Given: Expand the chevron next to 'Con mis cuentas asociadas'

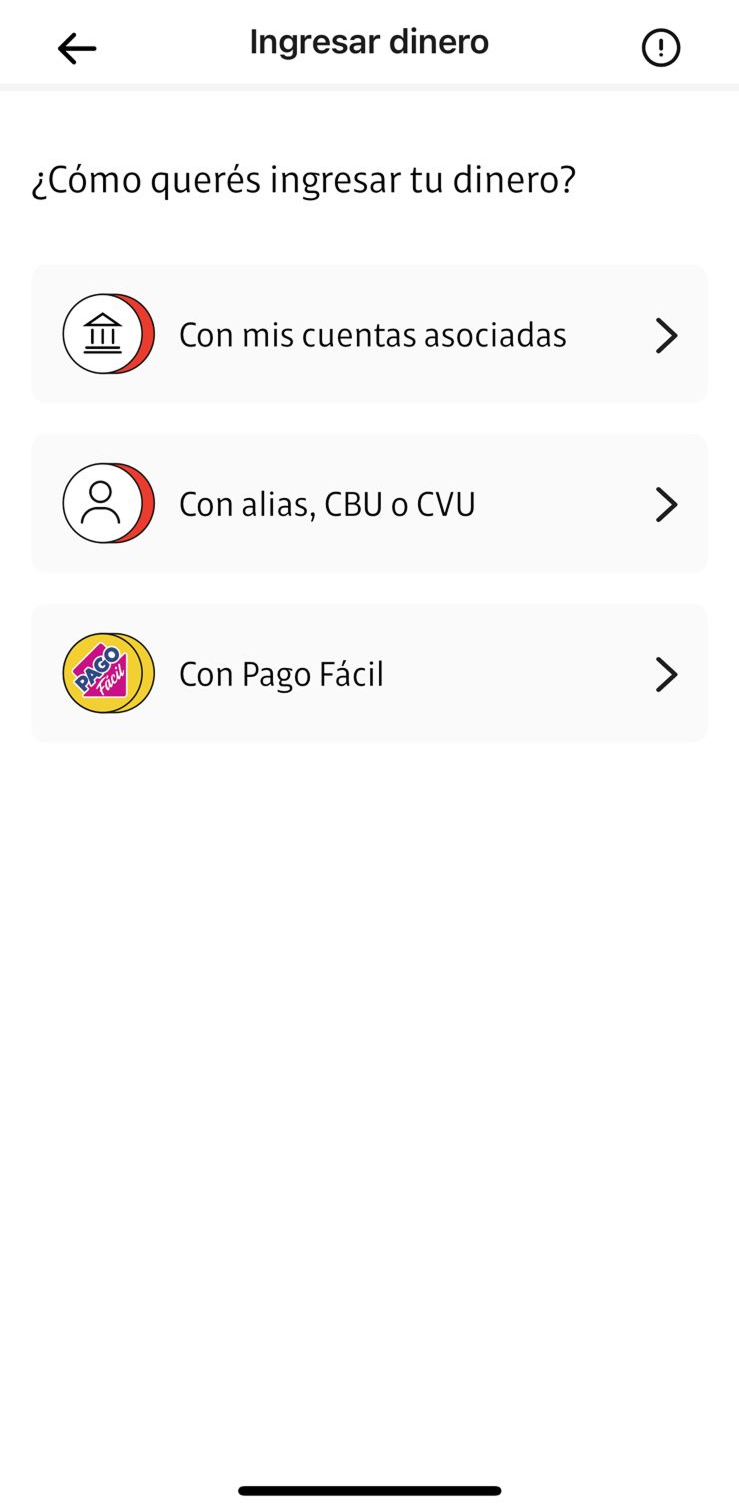Looking at the screenshot, I should coord(667,335).
